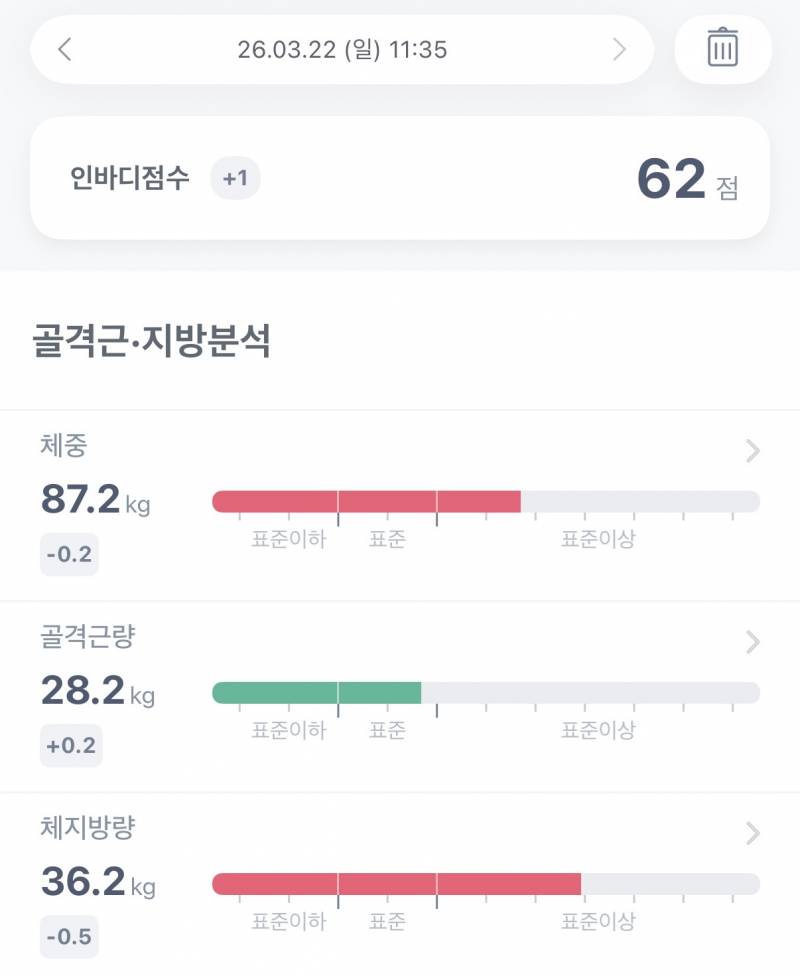Expand 체지방량 details with its chevron
Screen dimensions: 800x976
point(752,834)
